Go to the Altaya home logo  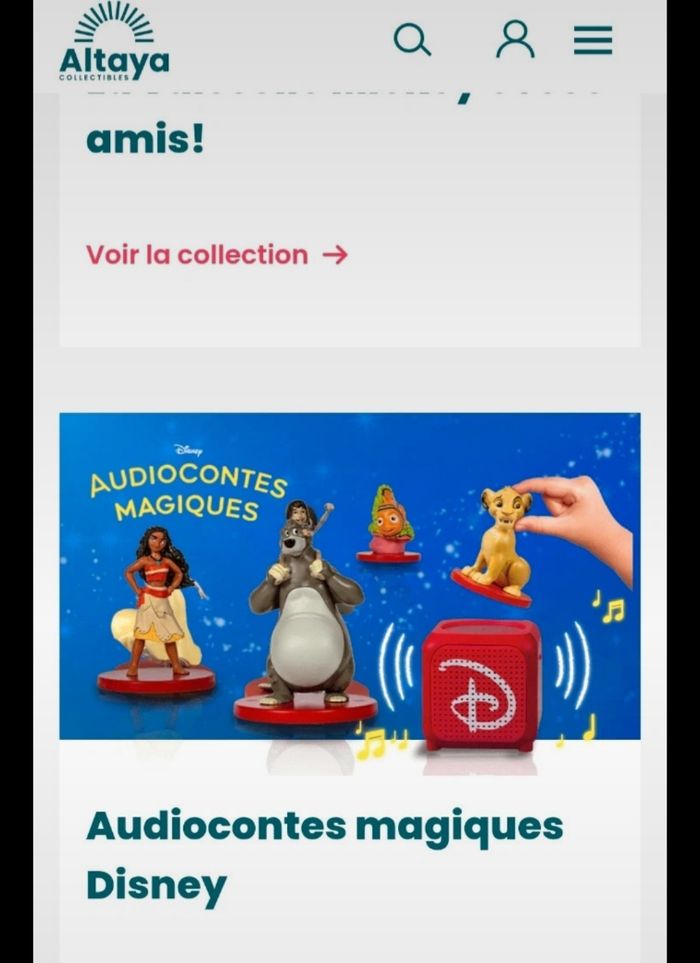pos(113,43)
